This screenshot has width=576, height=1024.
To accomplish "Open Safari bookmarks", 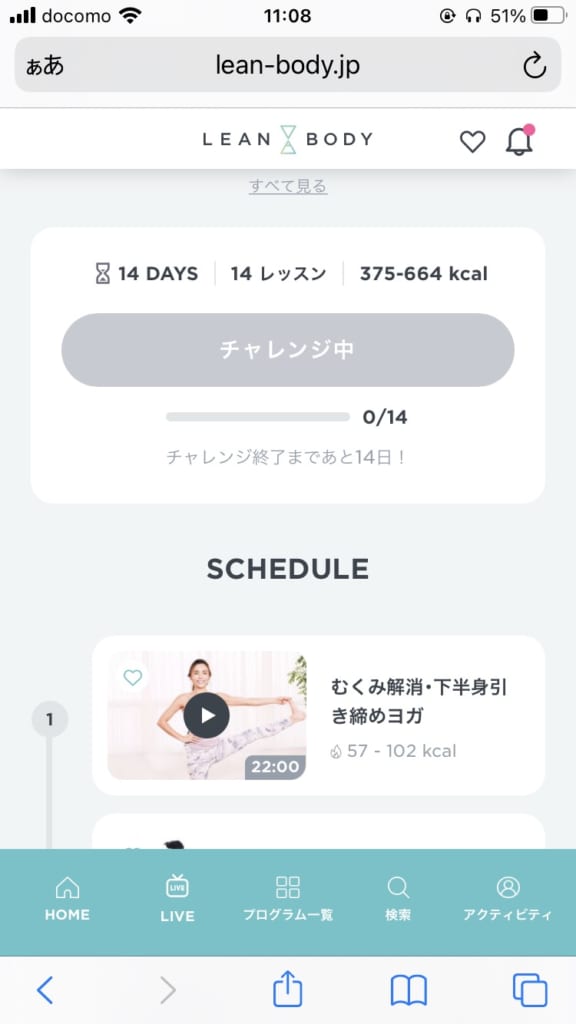I will pos(409,990).
